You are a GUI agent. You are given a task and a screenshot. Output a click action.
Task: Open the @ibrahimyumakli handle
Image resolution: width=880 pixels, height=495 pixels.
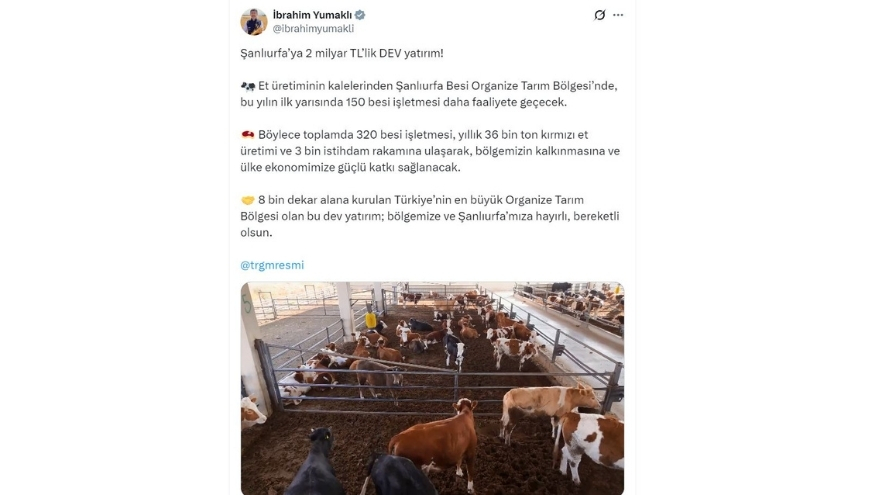313,29
